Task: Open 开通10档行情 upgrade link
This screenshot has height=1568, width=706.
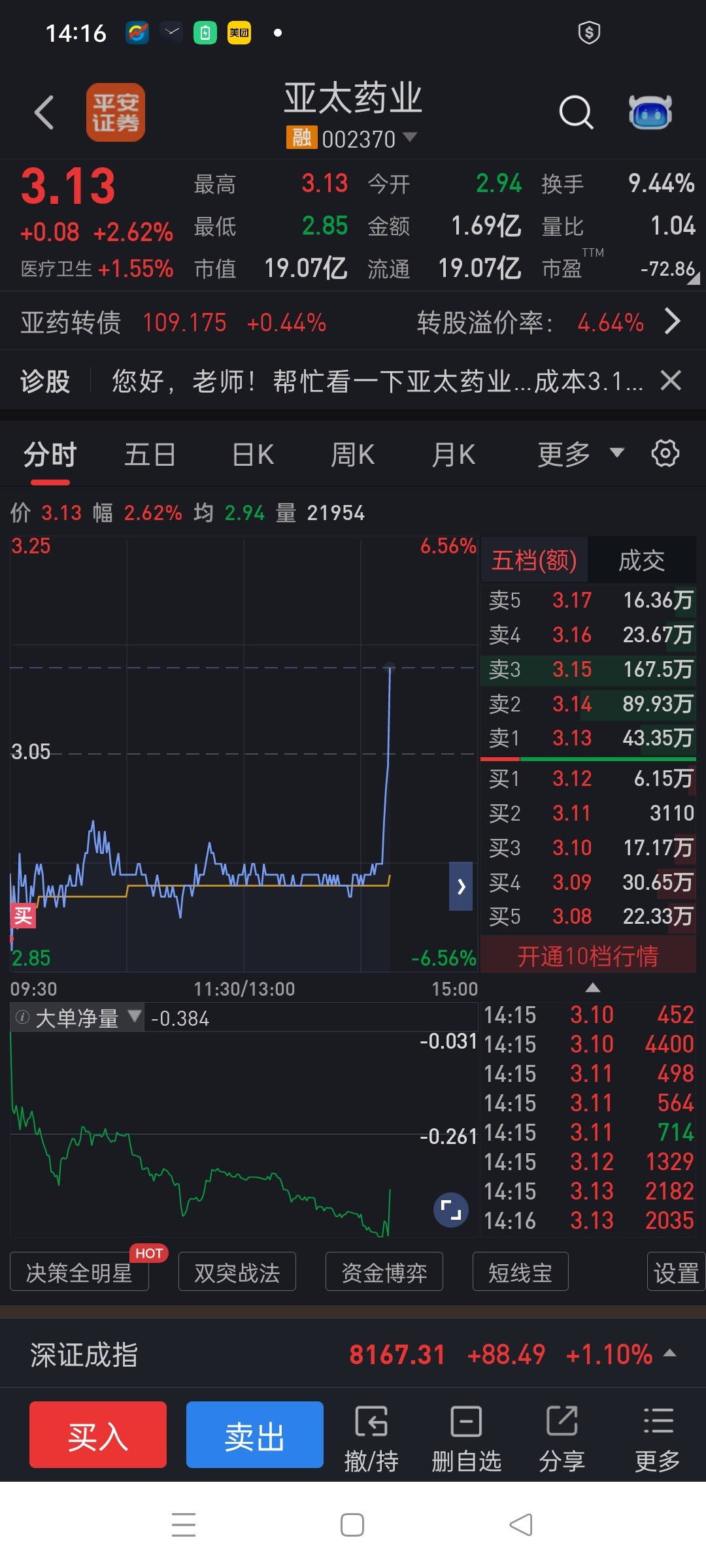Action: click(588, 956)
